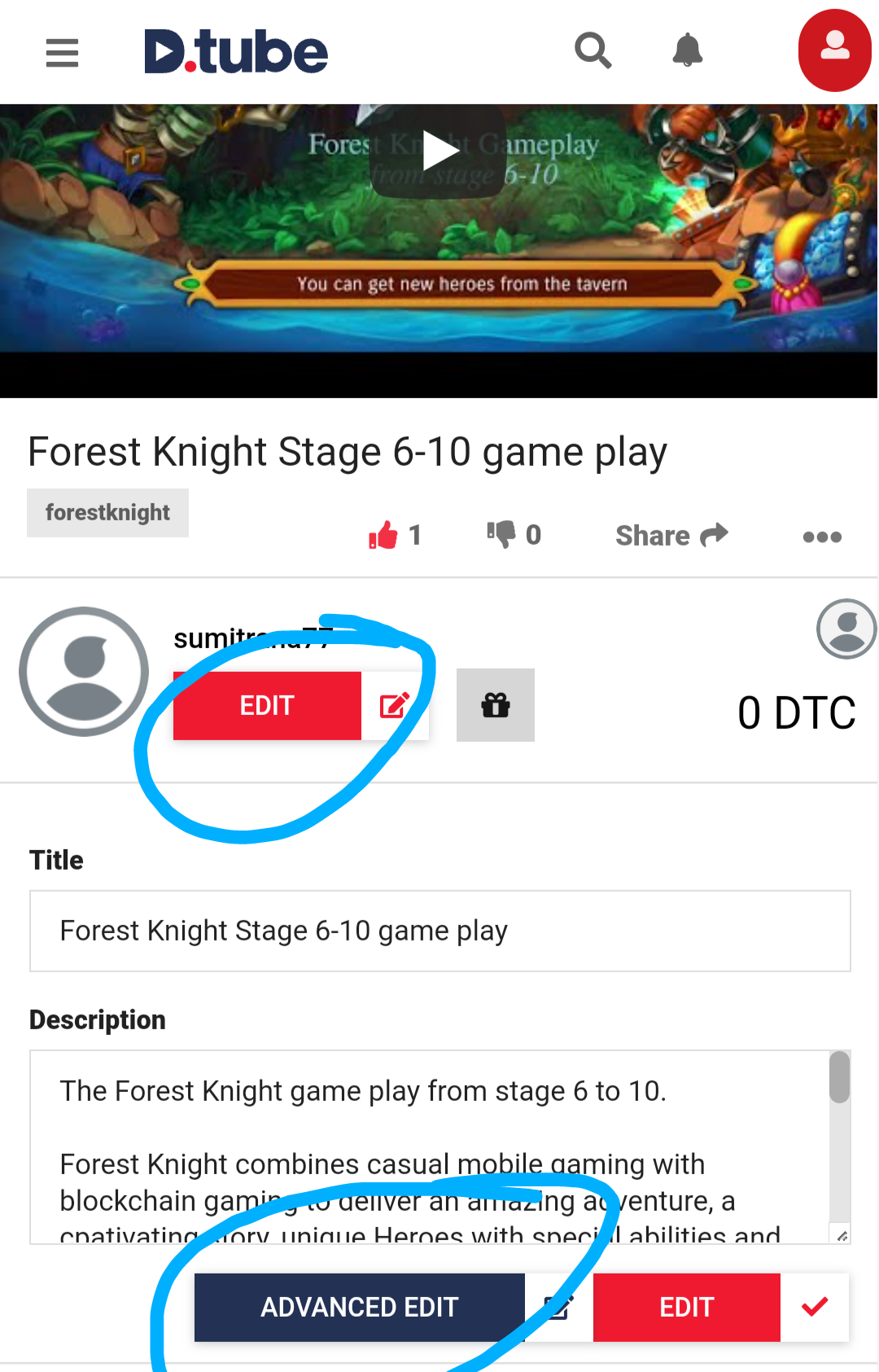Focus the Title text field
The height and width of the screenshot is (1372, 879).
tap(439, 931)
